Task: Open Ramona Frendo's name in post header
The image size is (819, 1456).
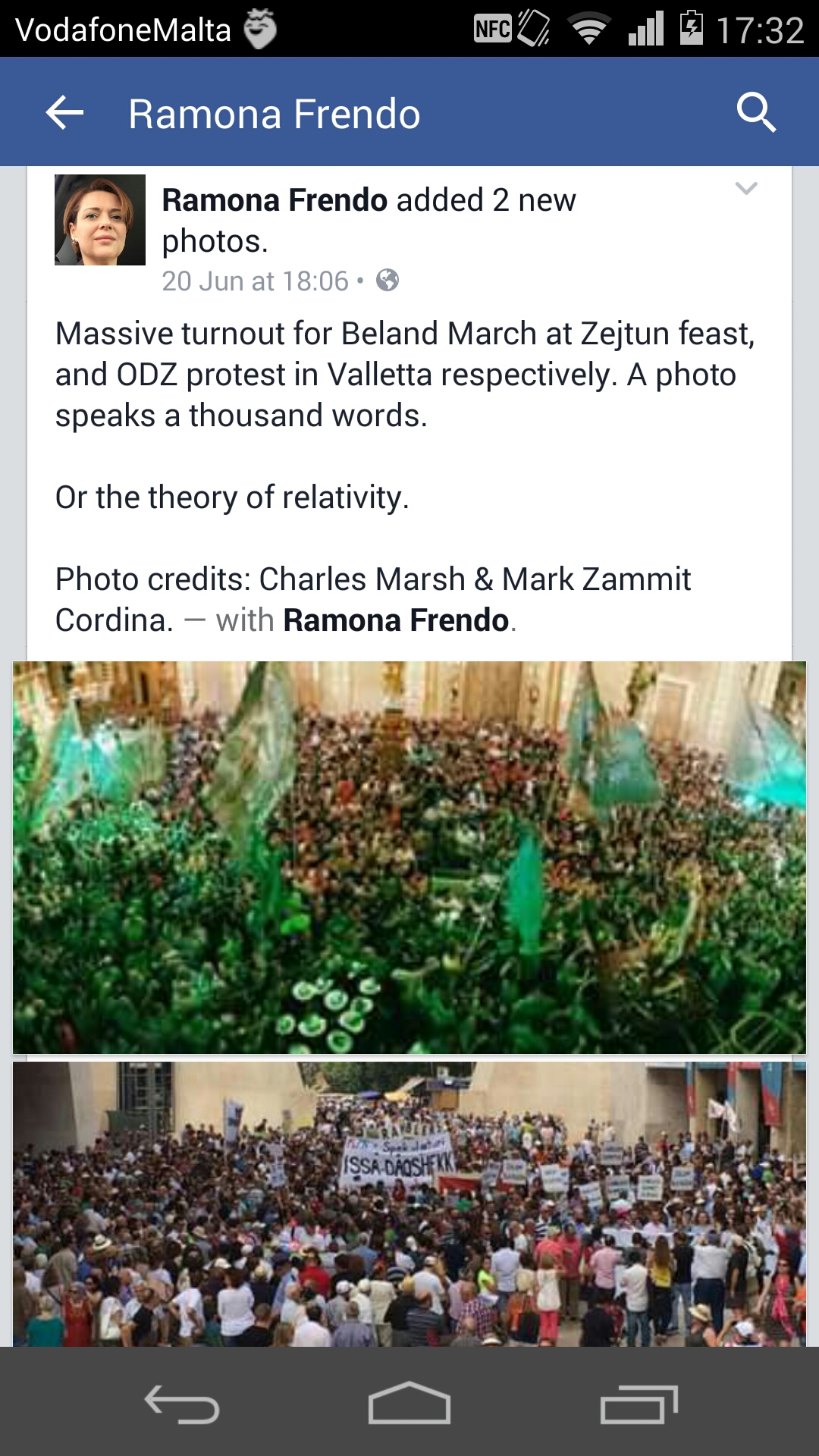Action: click(275, 201)
